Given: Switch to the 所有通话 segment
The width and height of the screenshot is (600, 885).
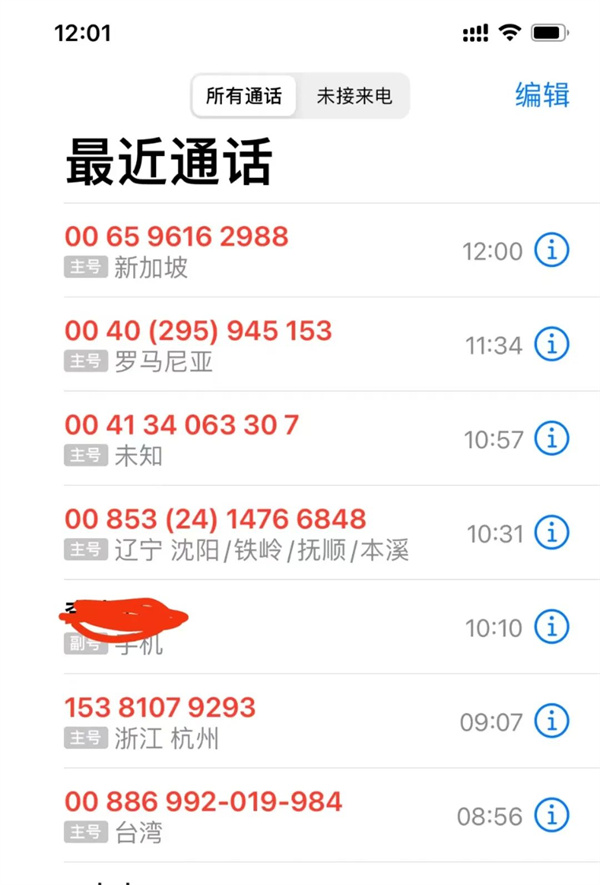Looking at the screenshot, I should [244, 96].
